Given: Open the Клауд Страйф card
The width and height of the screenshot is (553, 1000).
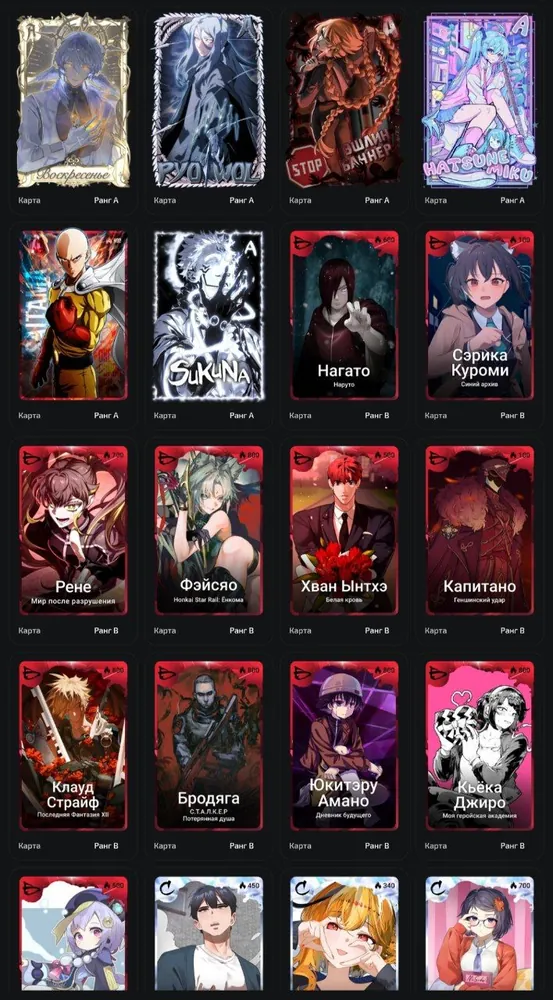Looking at the screenshot, I should click(73, 745).
